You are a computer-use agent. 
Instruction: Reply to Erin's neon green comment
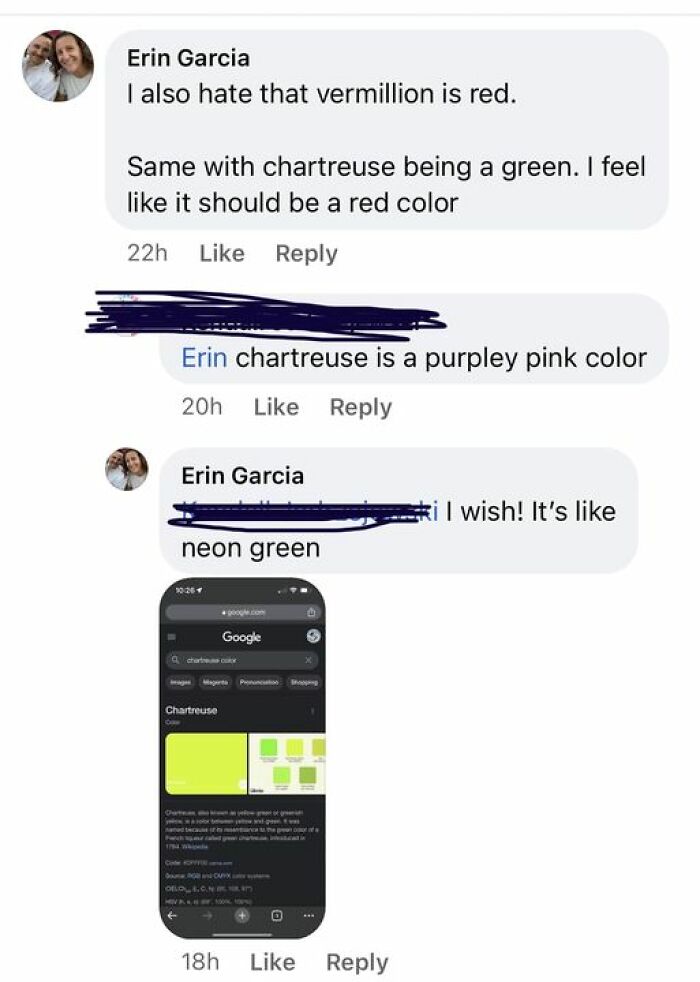click(357, 962)
